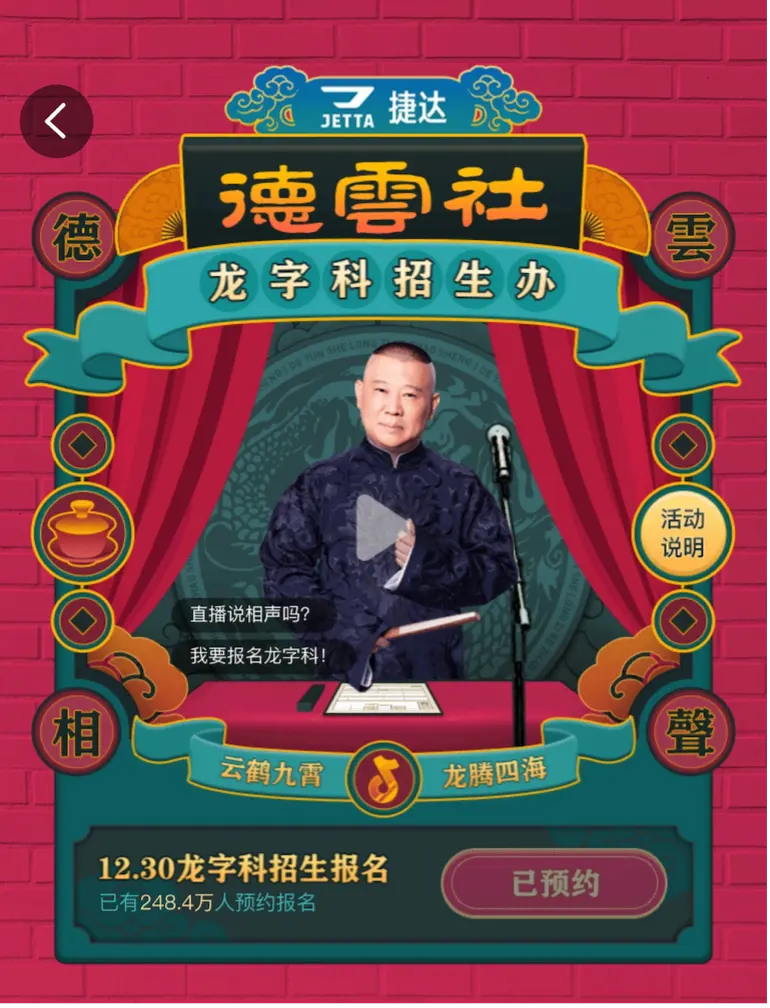The width and height of the screenshot is (770, 1008).
Task: Open the 活动说明 activity rules
Action: [683, 533]
